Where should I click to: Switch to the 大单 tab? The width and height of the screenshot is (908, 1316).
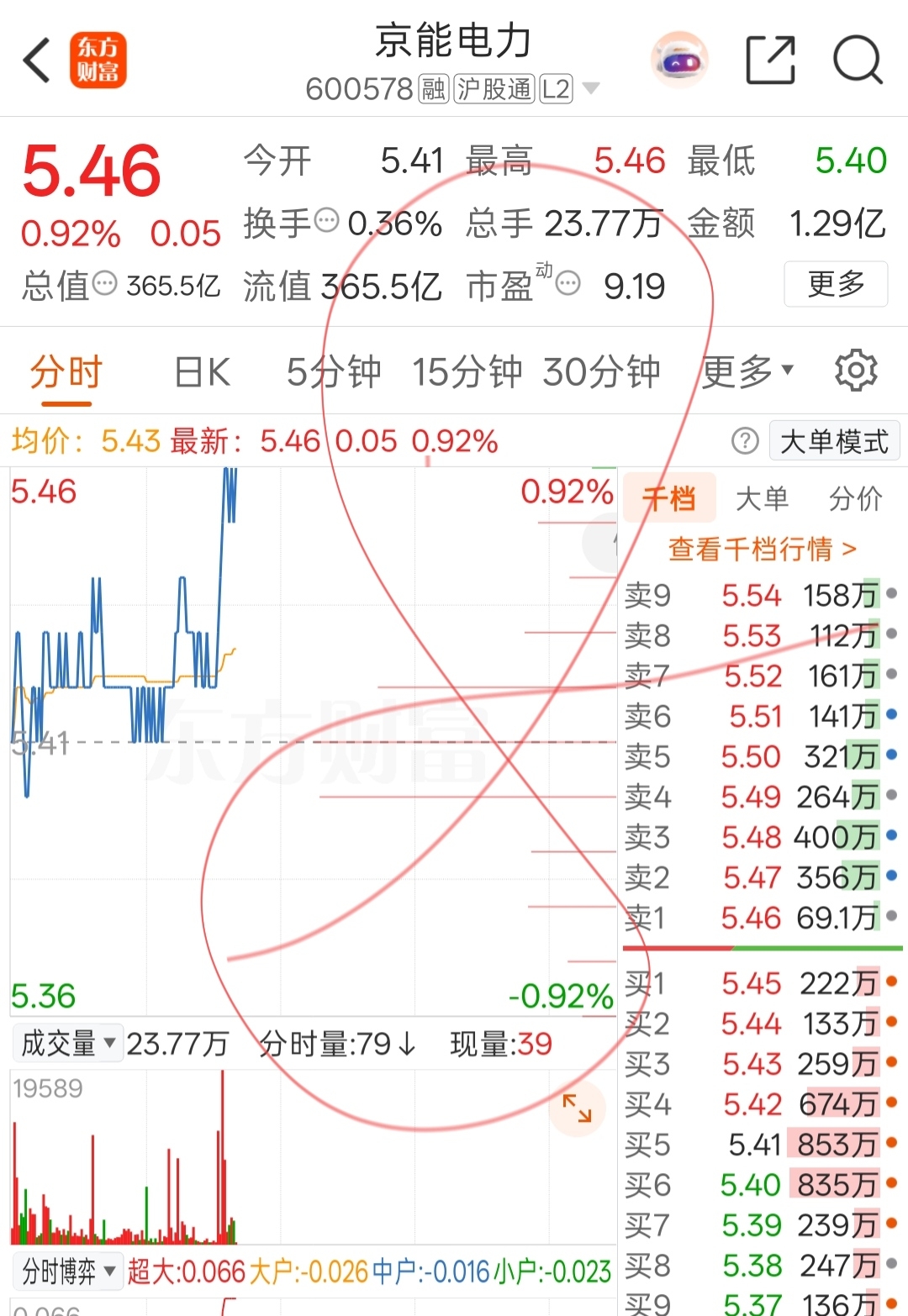coord(763,498)
